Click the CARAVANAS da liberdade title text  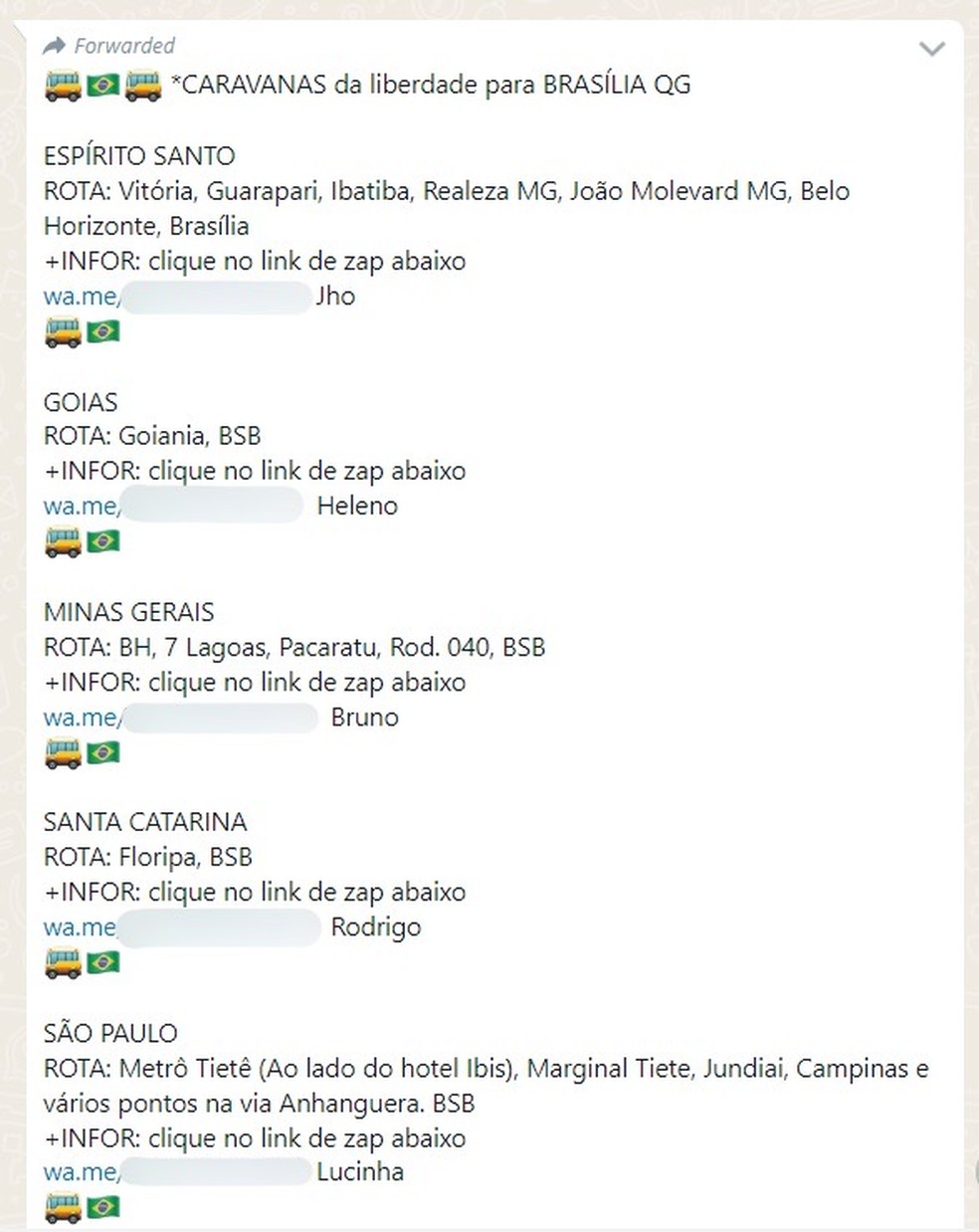pos(433,85)
